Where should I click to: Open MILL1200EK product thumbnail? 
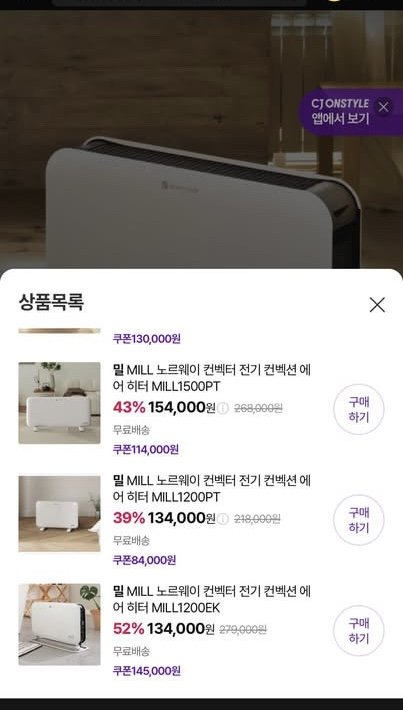click(59, 624)
